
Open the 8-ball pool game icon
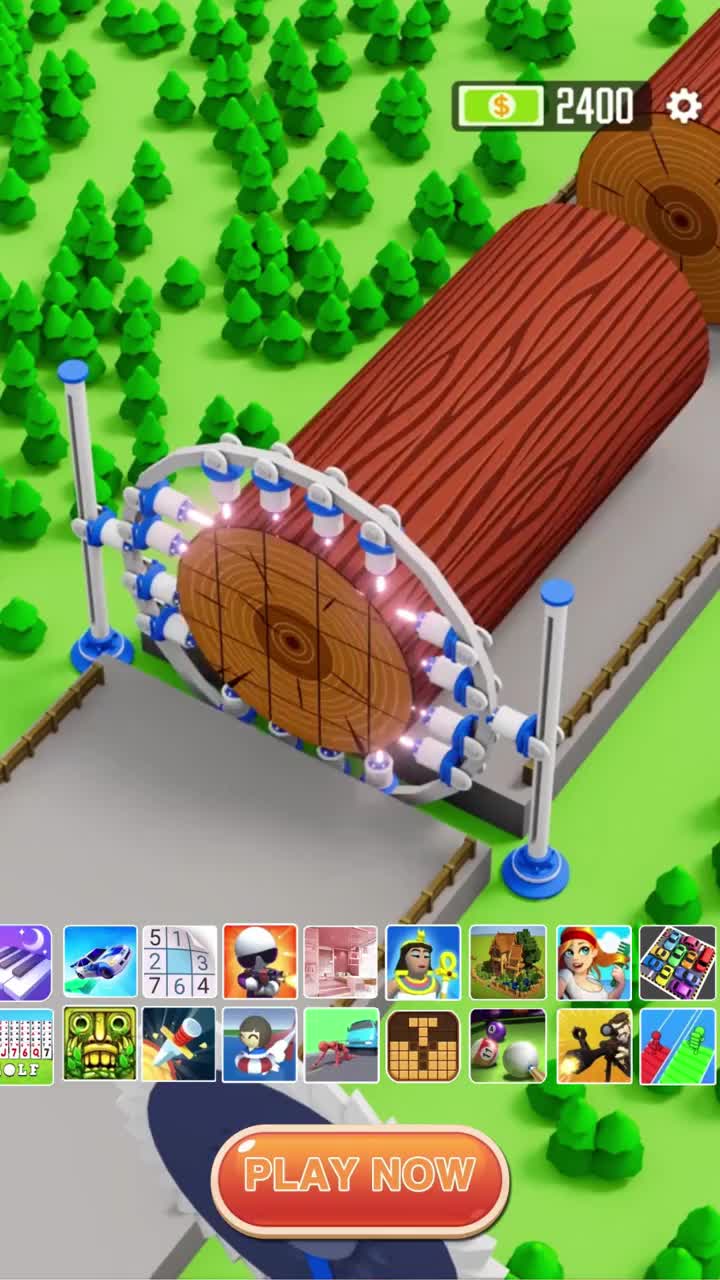508,1045
